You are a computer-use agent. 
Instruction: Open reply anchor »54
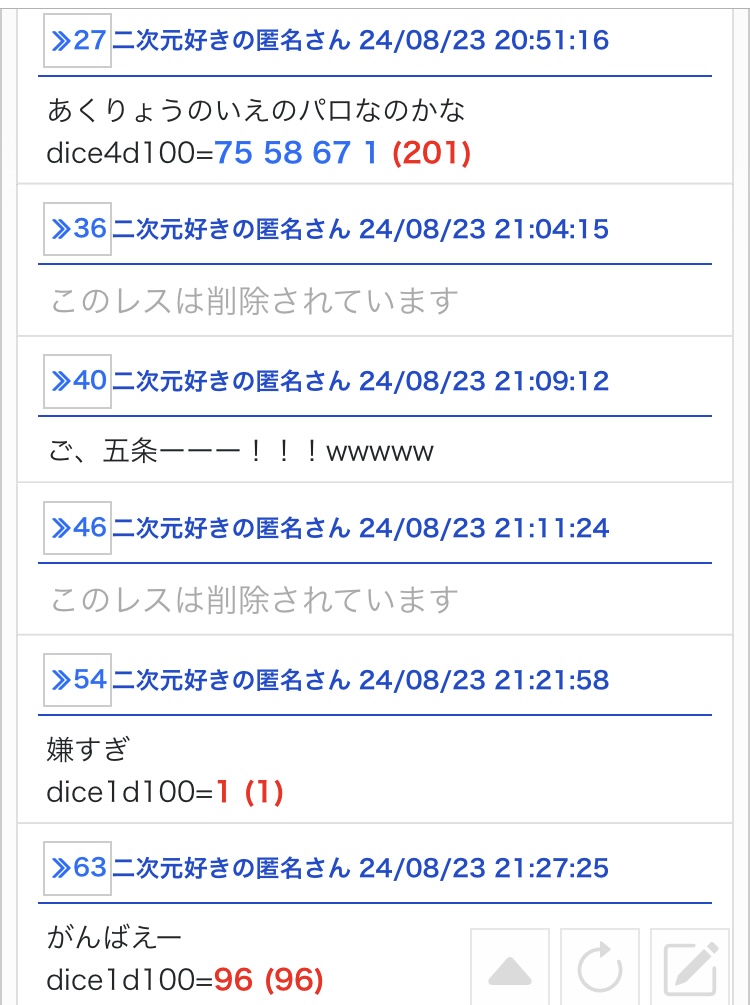click(x=77, y=680)
